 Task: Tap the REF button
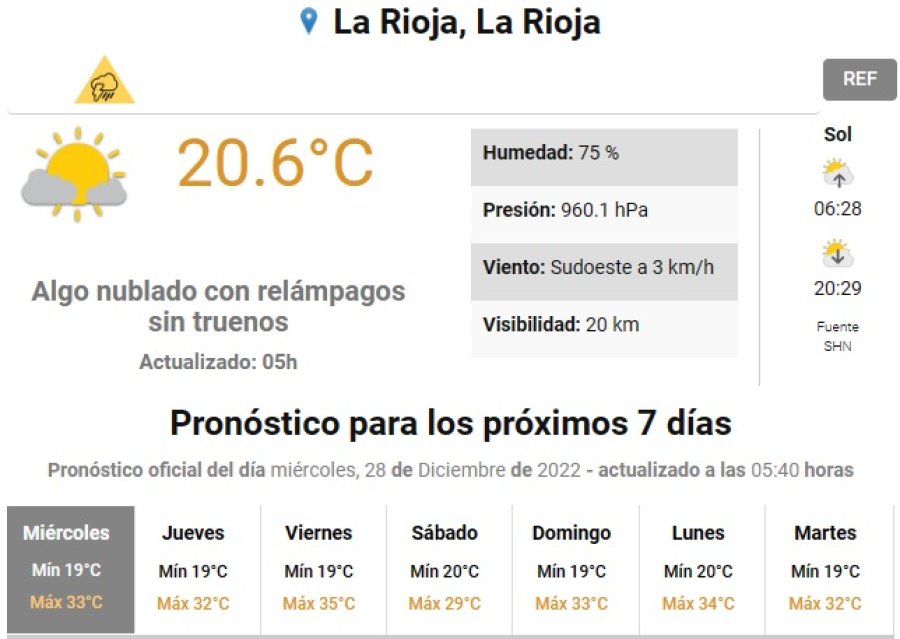[x=859, y=79]
